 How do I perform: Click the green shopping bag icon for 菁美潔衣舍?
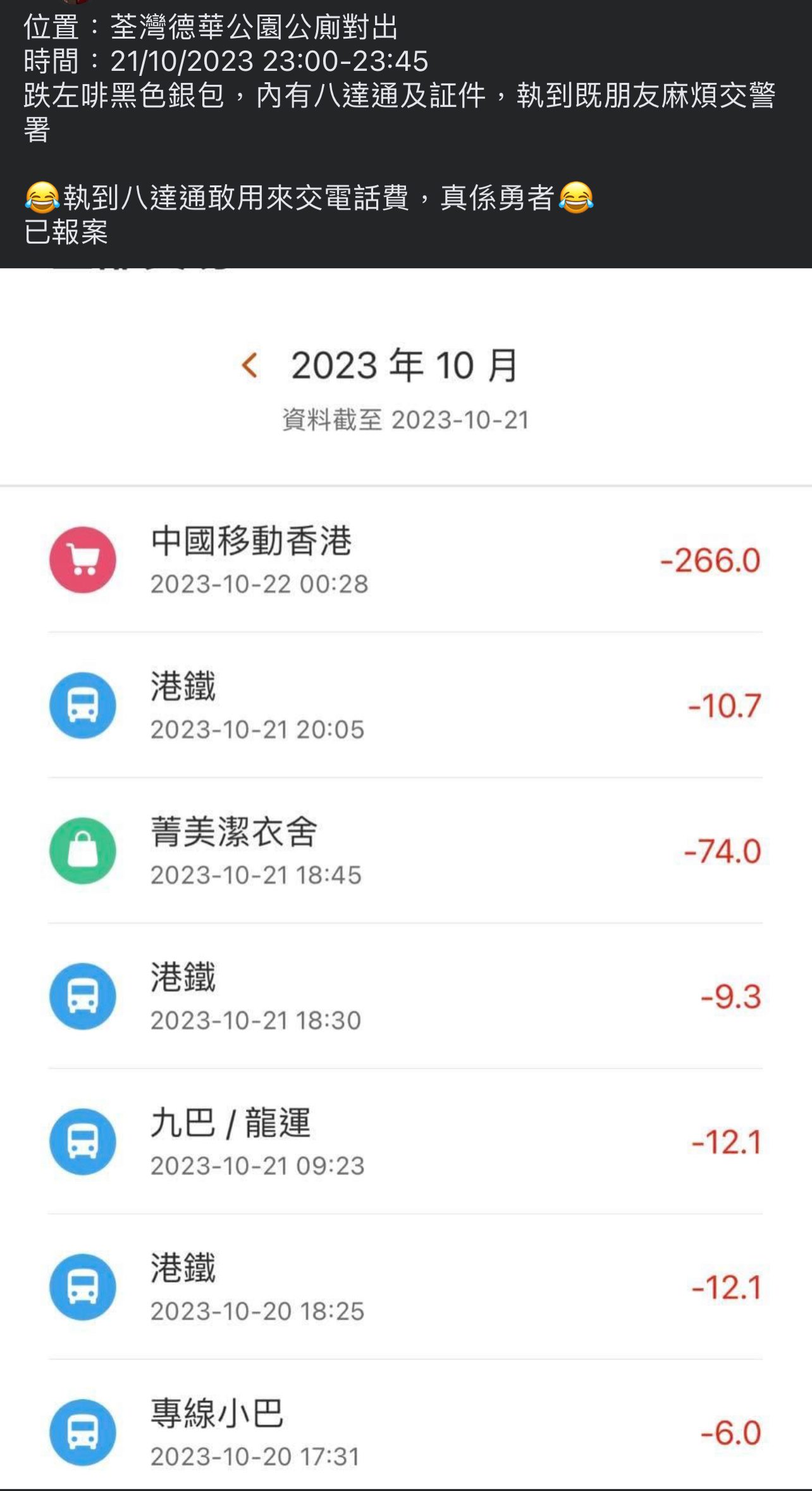point(83,851)
